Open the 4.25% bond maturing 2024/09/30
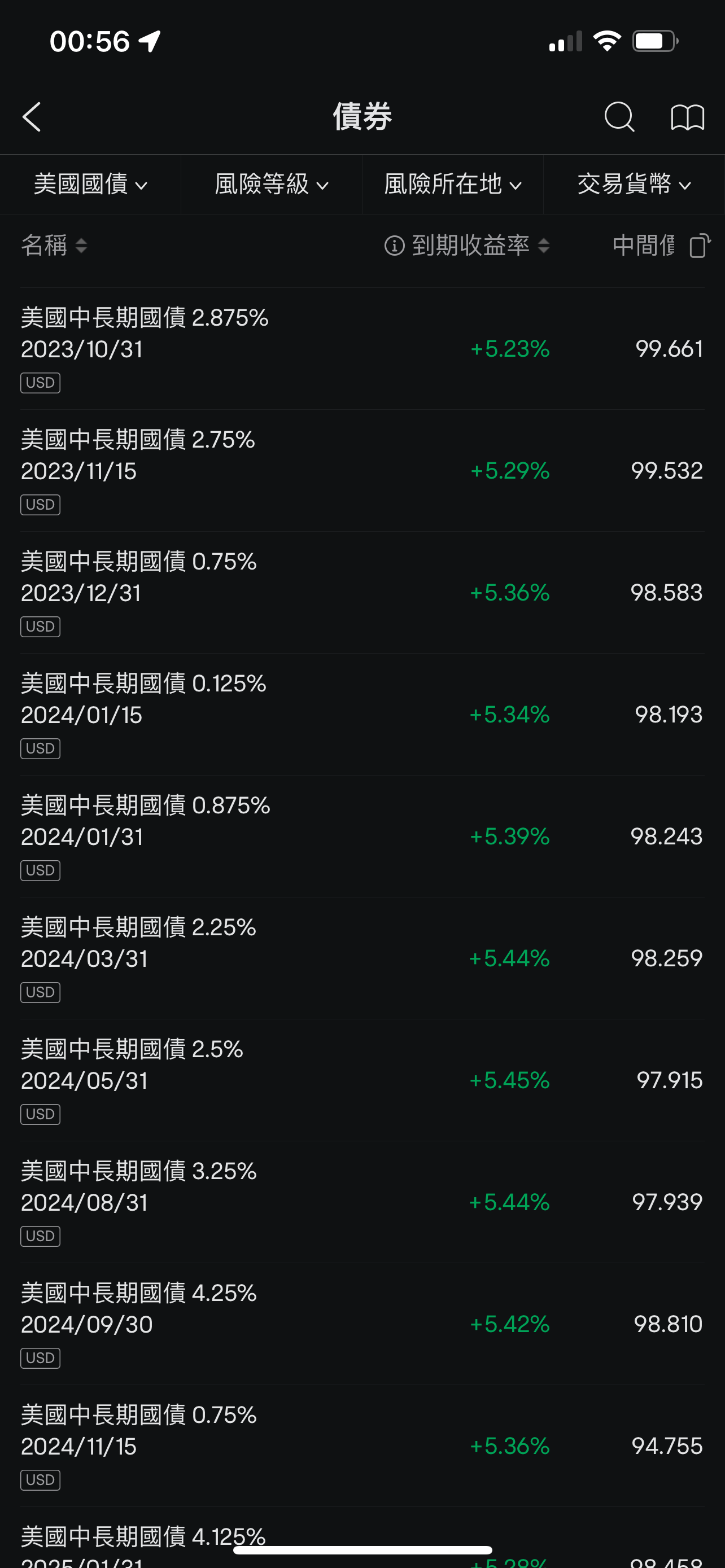The width and height of the screenshot is (725, 1568). pyautogui.click(x=362, y=1324)
